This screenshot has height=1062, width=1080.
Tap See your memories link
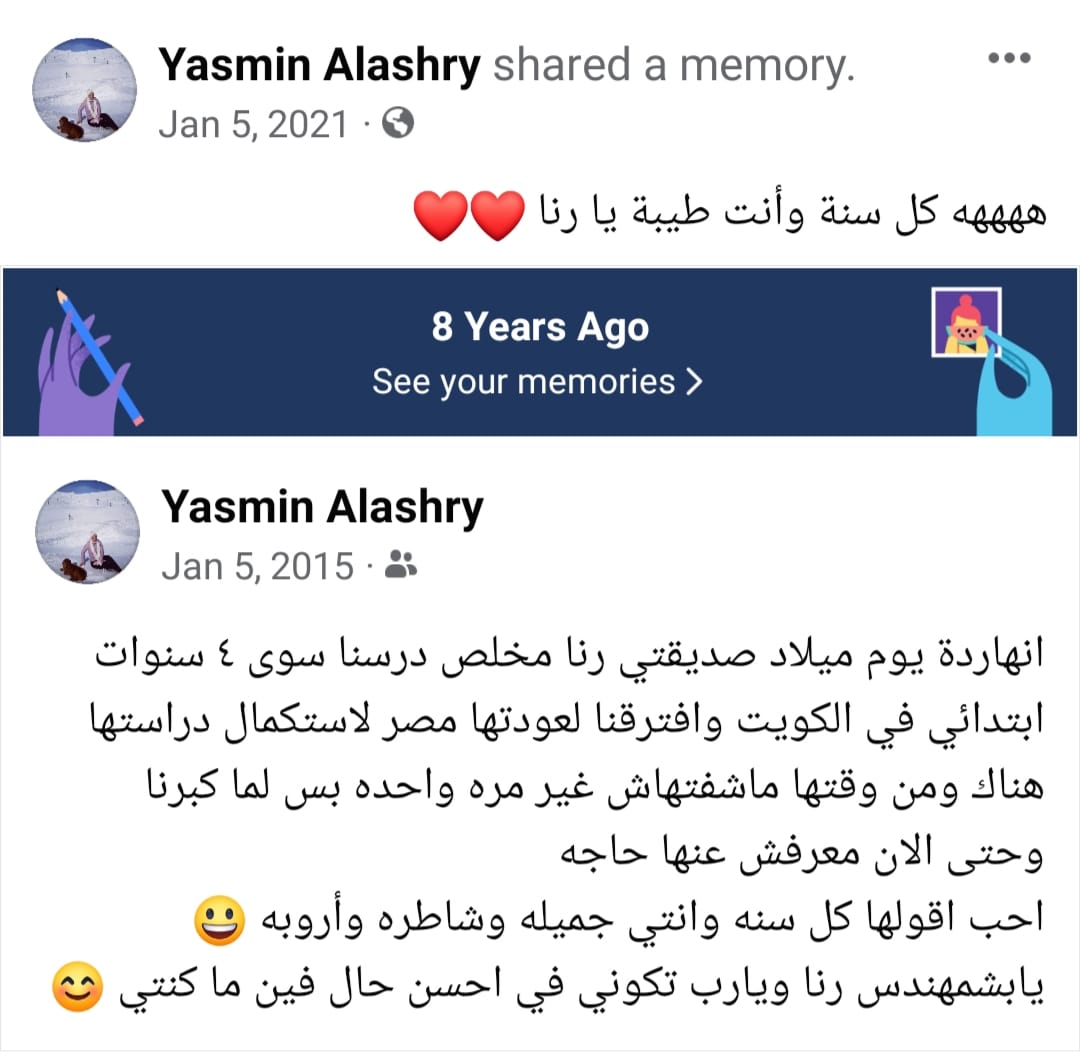point(537,382)
